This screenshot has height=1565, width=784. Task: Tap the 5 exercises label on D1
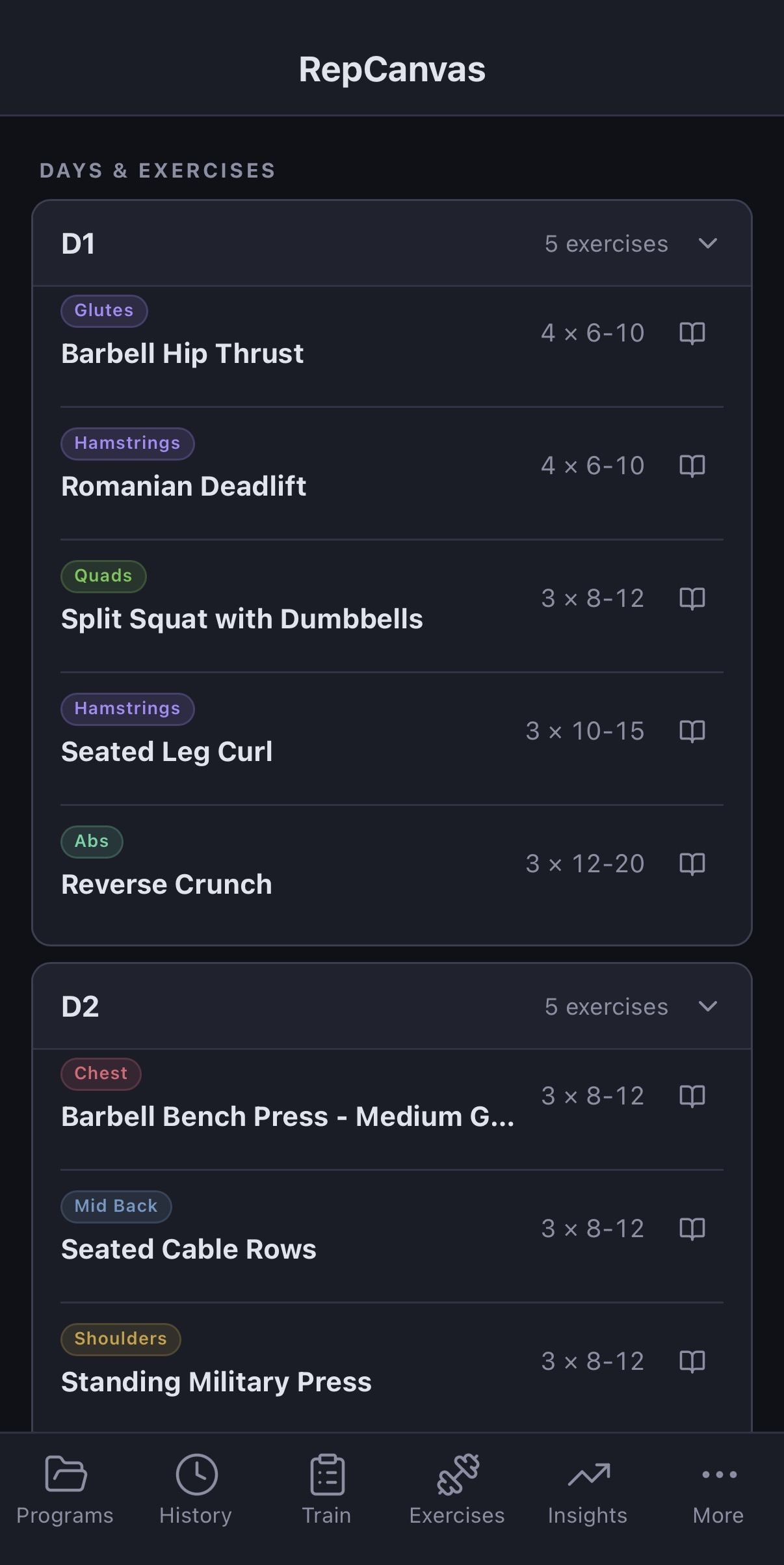click(x=606, y=244)
